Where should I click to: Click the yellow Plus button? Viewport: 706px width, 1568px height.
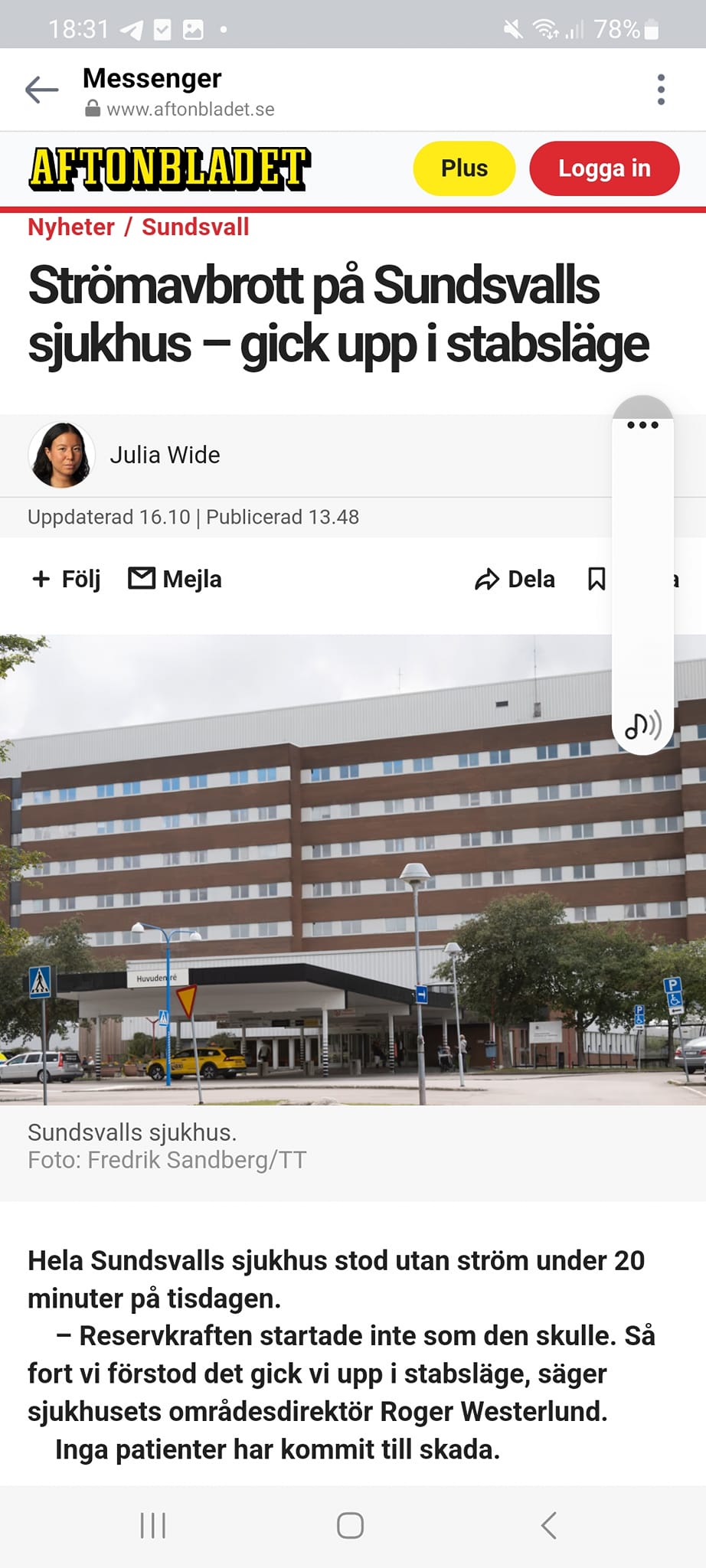coord(463,168)
